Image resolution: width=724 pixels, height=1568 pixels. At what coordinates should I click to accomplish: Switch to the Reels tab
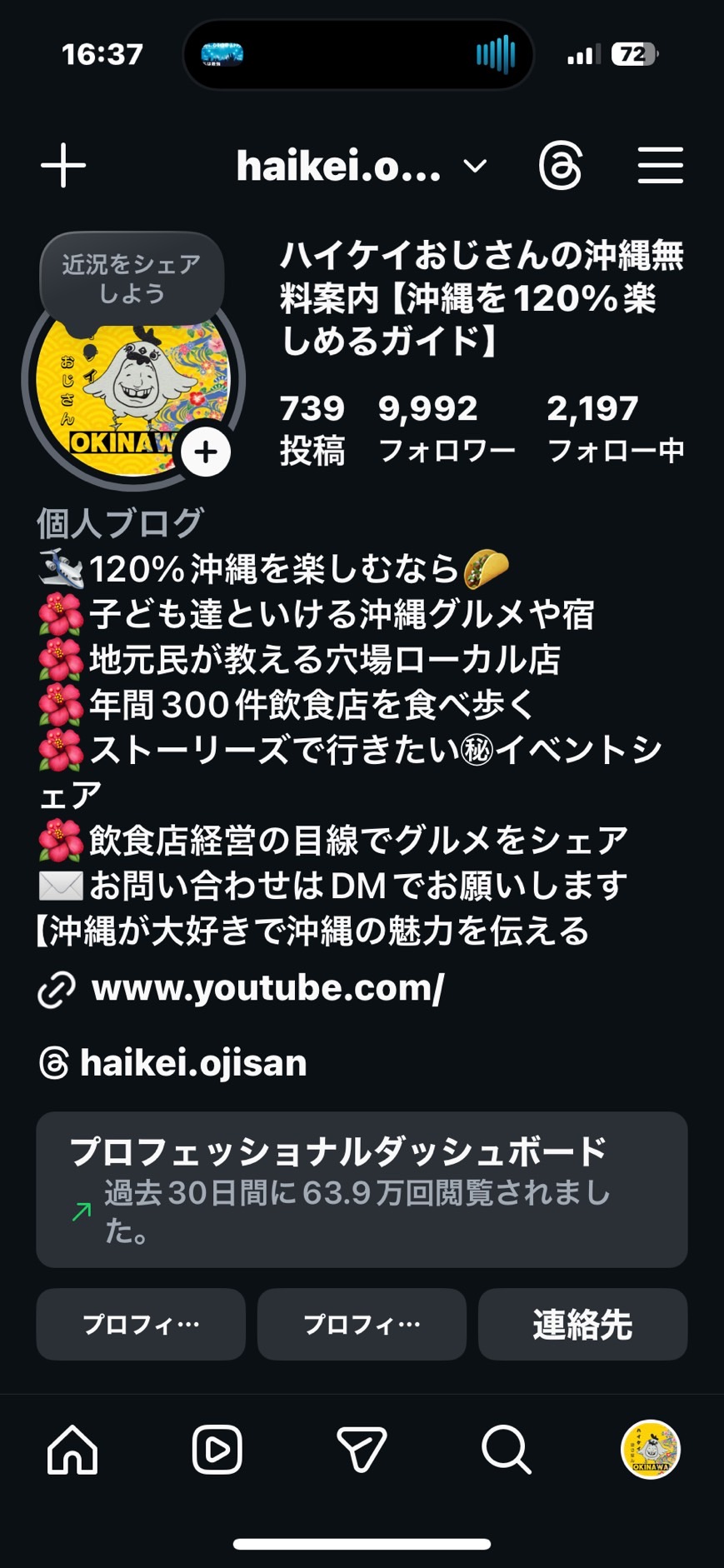217,1450
